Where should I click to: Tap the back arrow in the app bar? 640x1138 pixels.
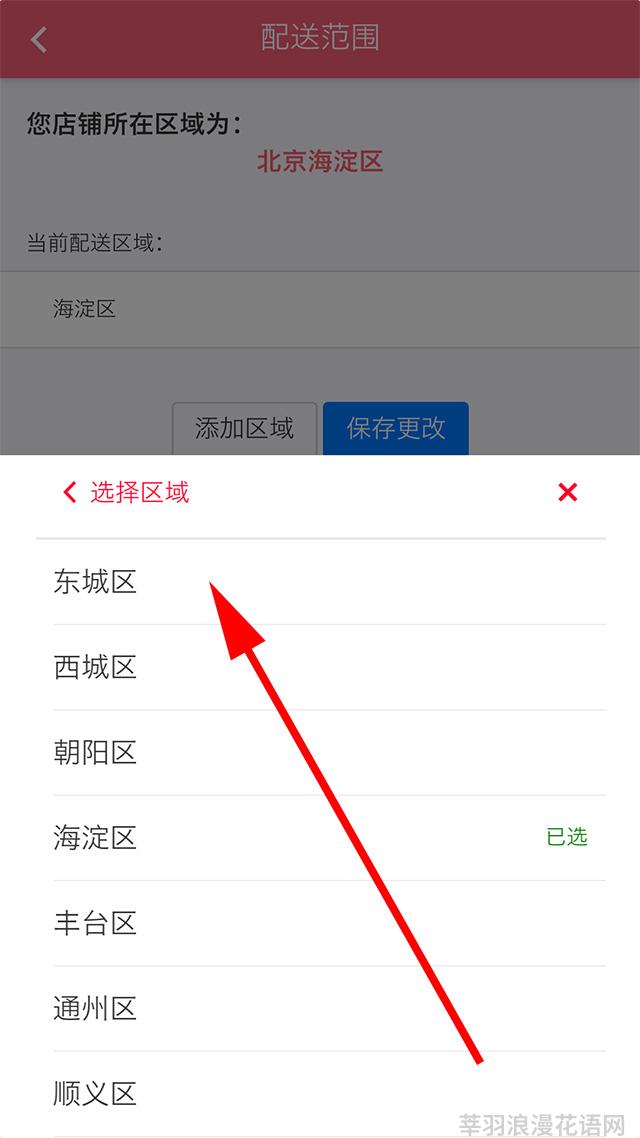[39, 39]
